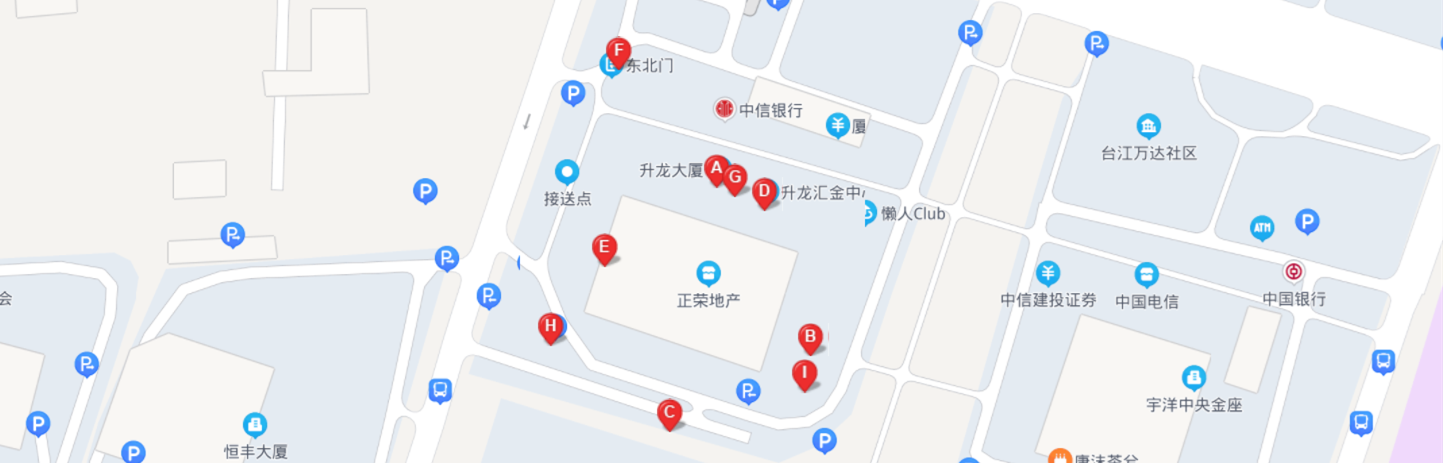The height and width of the screenshot is (463, 1443).
Task: Open the 中信建投证券 marker
Action: [x=1048, y=273]
